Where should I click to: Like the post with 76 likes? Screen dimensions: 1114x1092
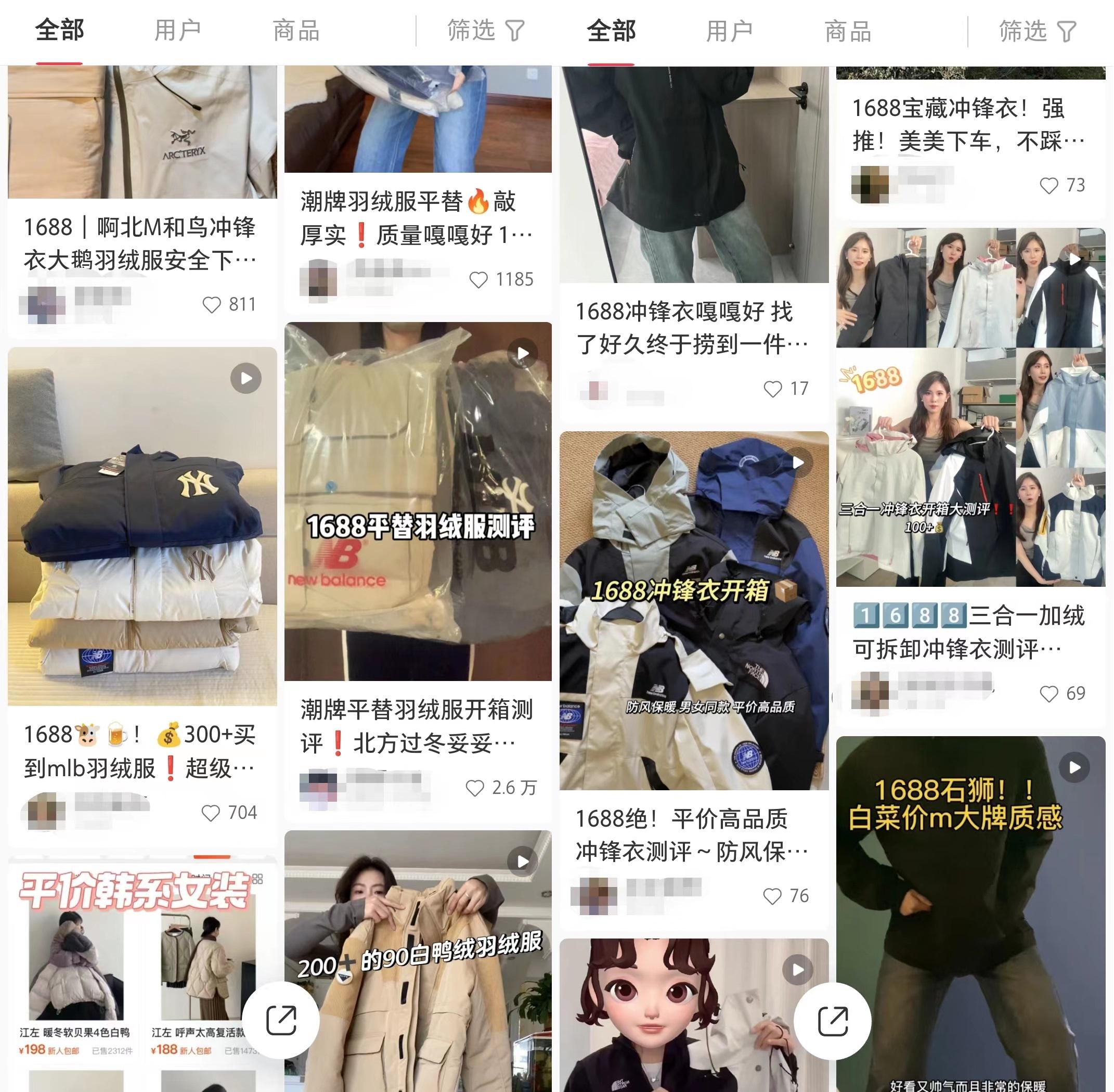[x=772, y=896]
